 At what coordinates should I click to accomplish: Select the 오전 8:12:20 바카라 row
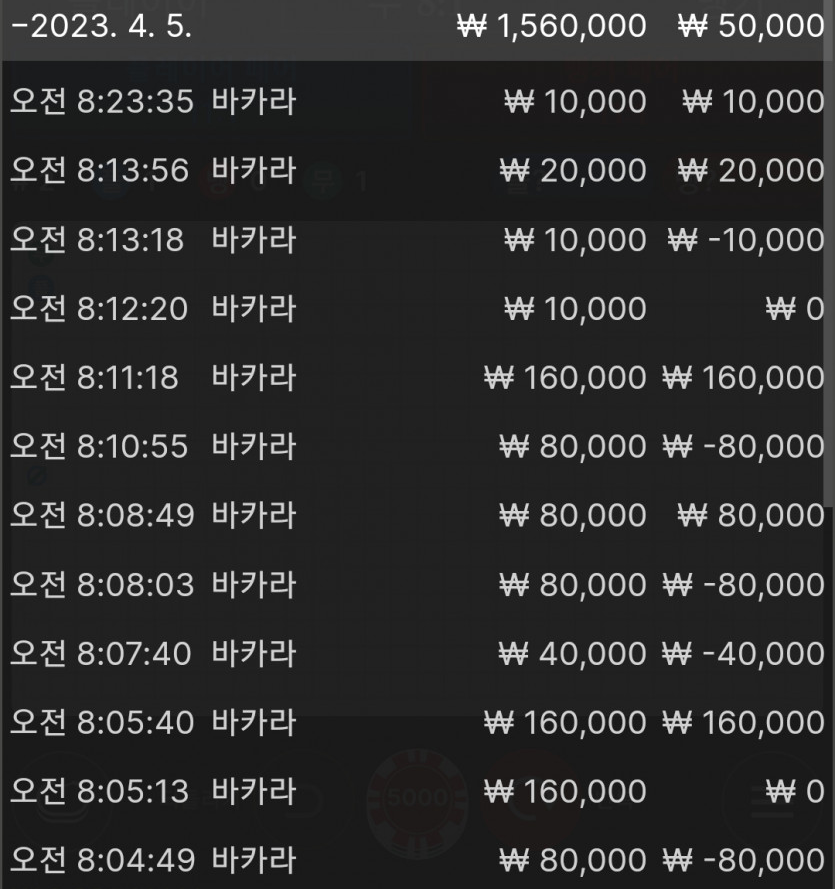(417, 309)
